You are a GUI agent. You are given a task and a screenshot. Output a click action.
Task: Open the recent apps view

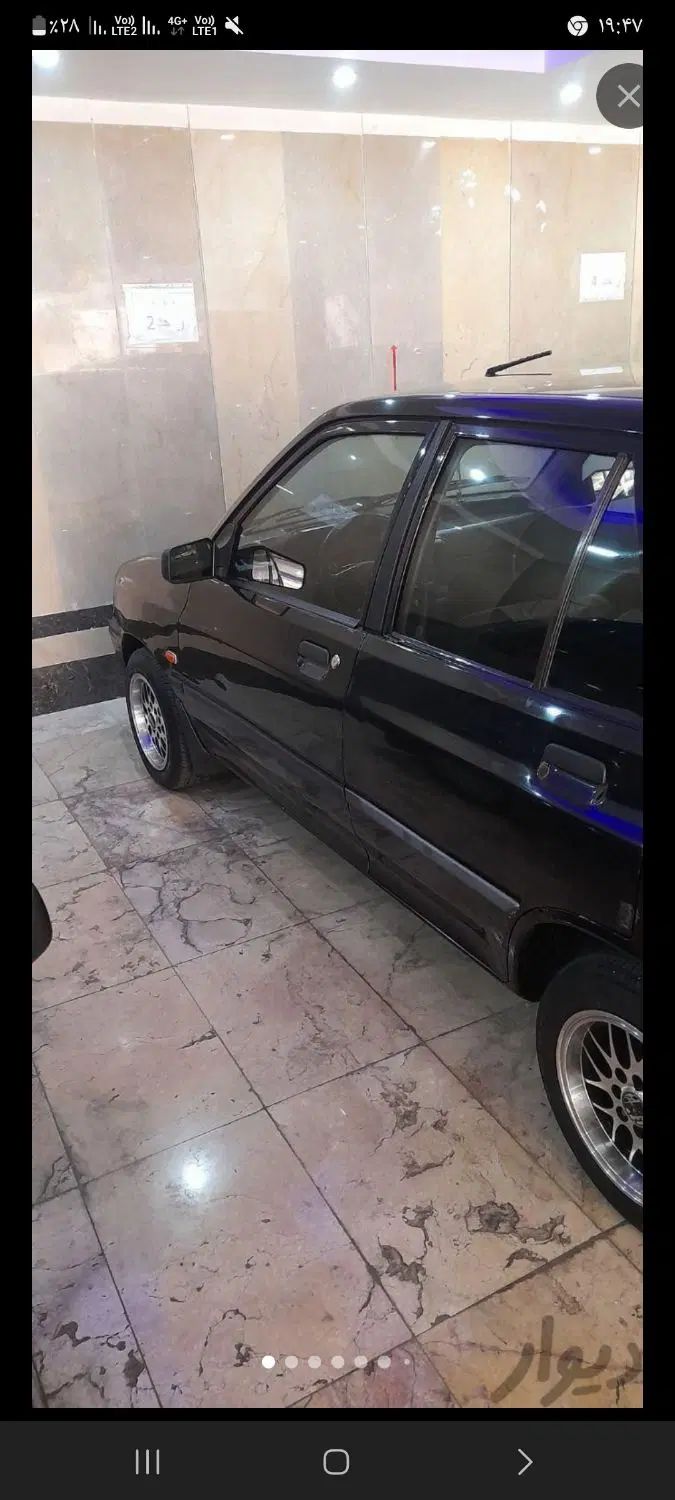pyautogui.click(x=147, y=1462)
